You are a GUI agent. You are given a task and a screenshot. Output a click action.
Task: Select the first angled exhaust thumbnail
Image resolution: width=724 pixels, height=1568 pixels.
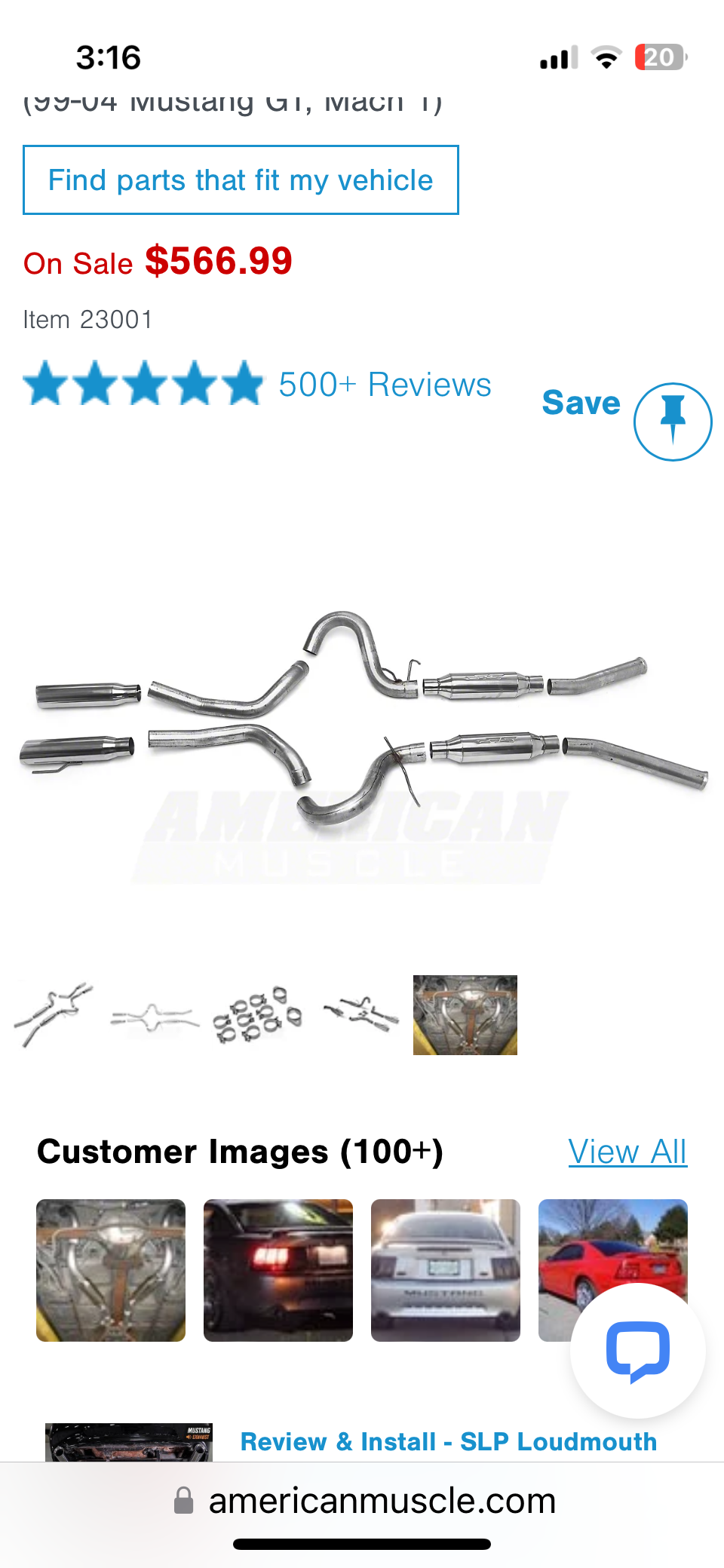click(53, 1014)
